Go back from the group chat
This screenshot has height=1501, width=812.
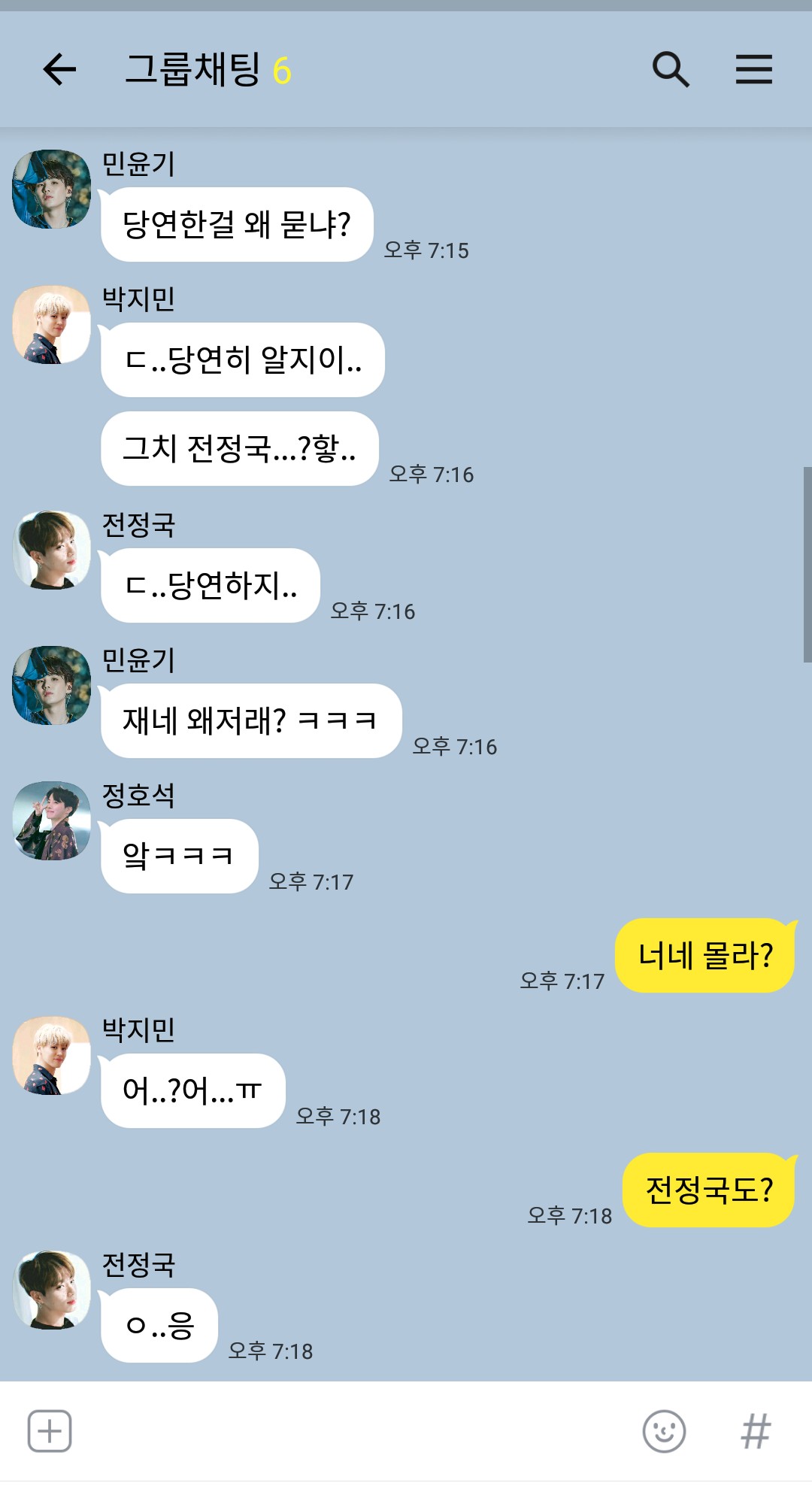59,70
